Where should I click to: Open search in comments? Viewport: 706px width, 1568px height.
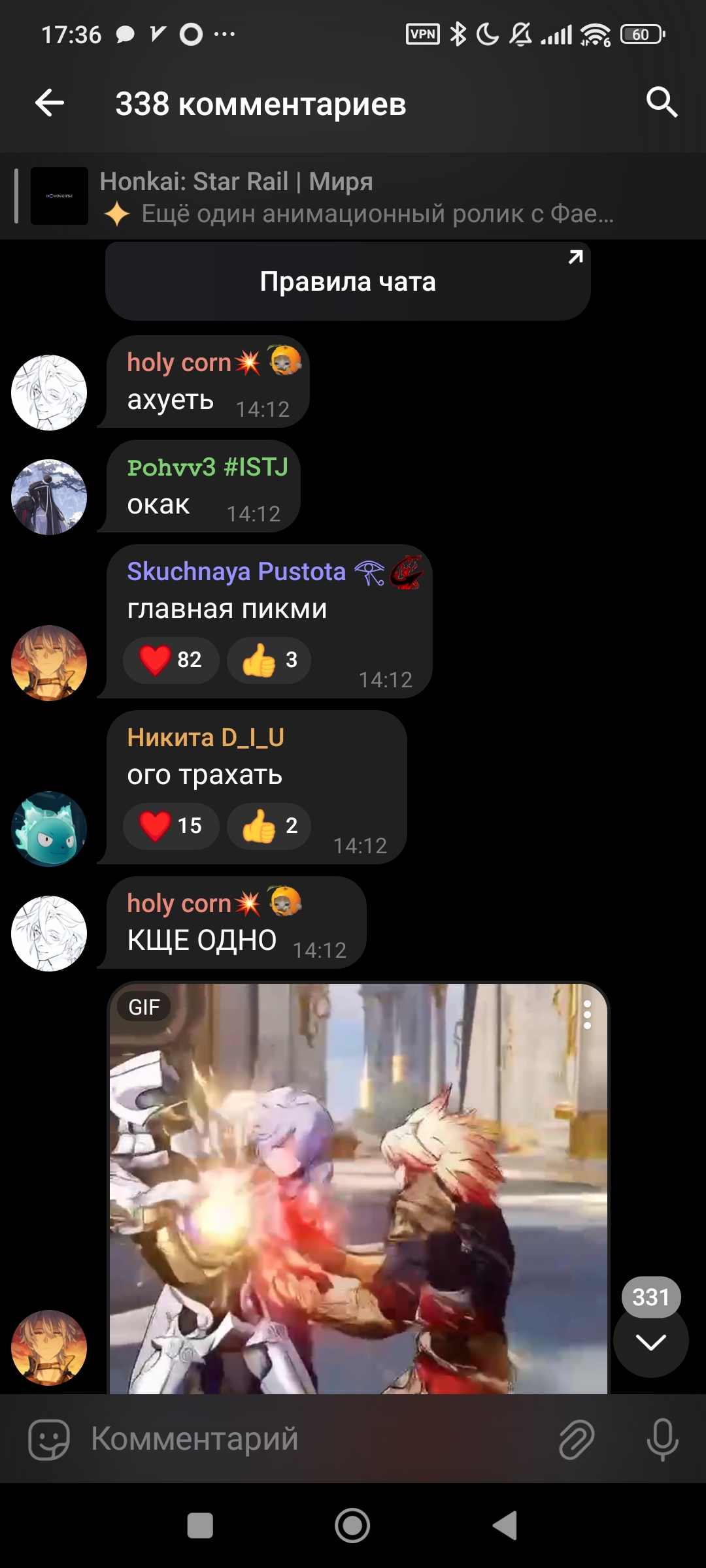(661, 103)
